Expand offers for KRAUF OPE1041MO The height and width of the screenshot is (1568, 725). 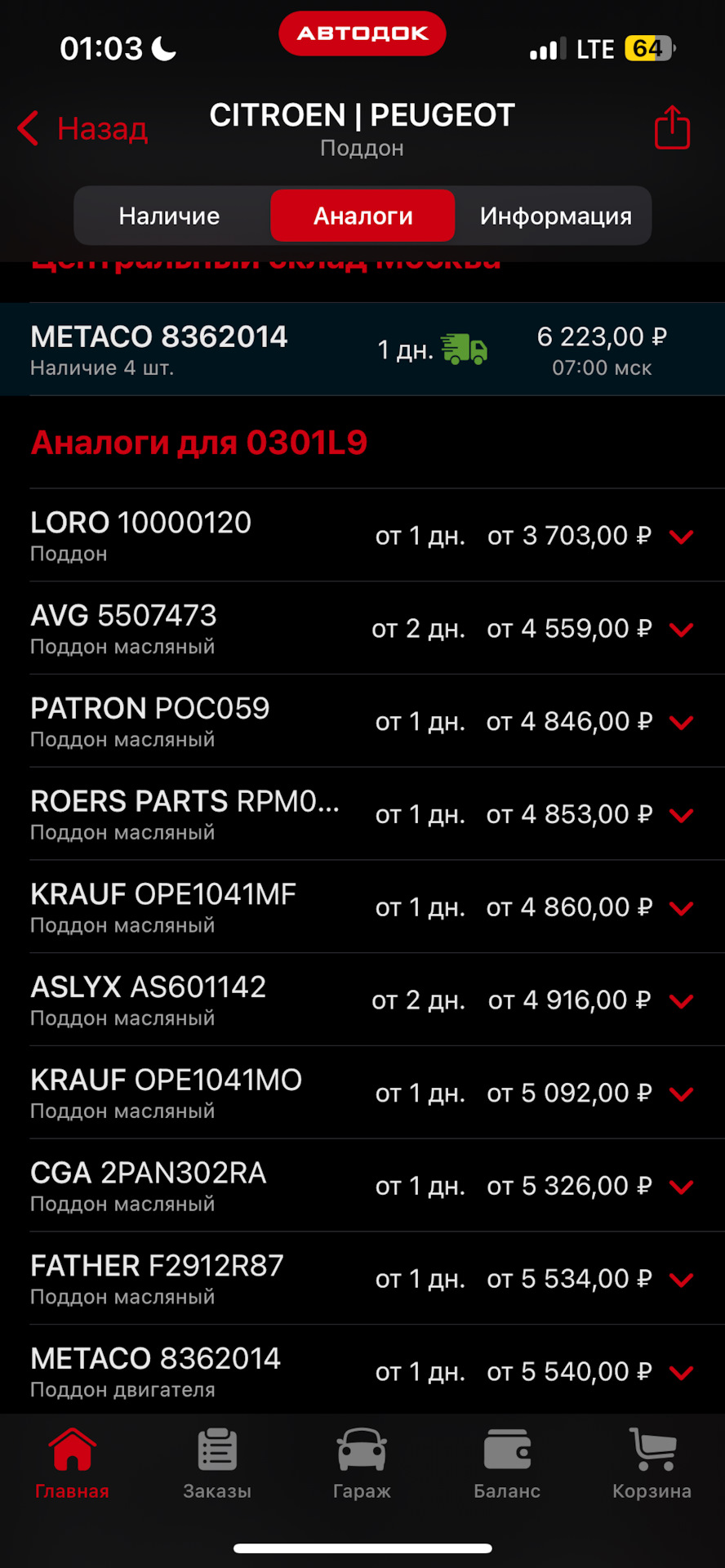coord(683,1094)
